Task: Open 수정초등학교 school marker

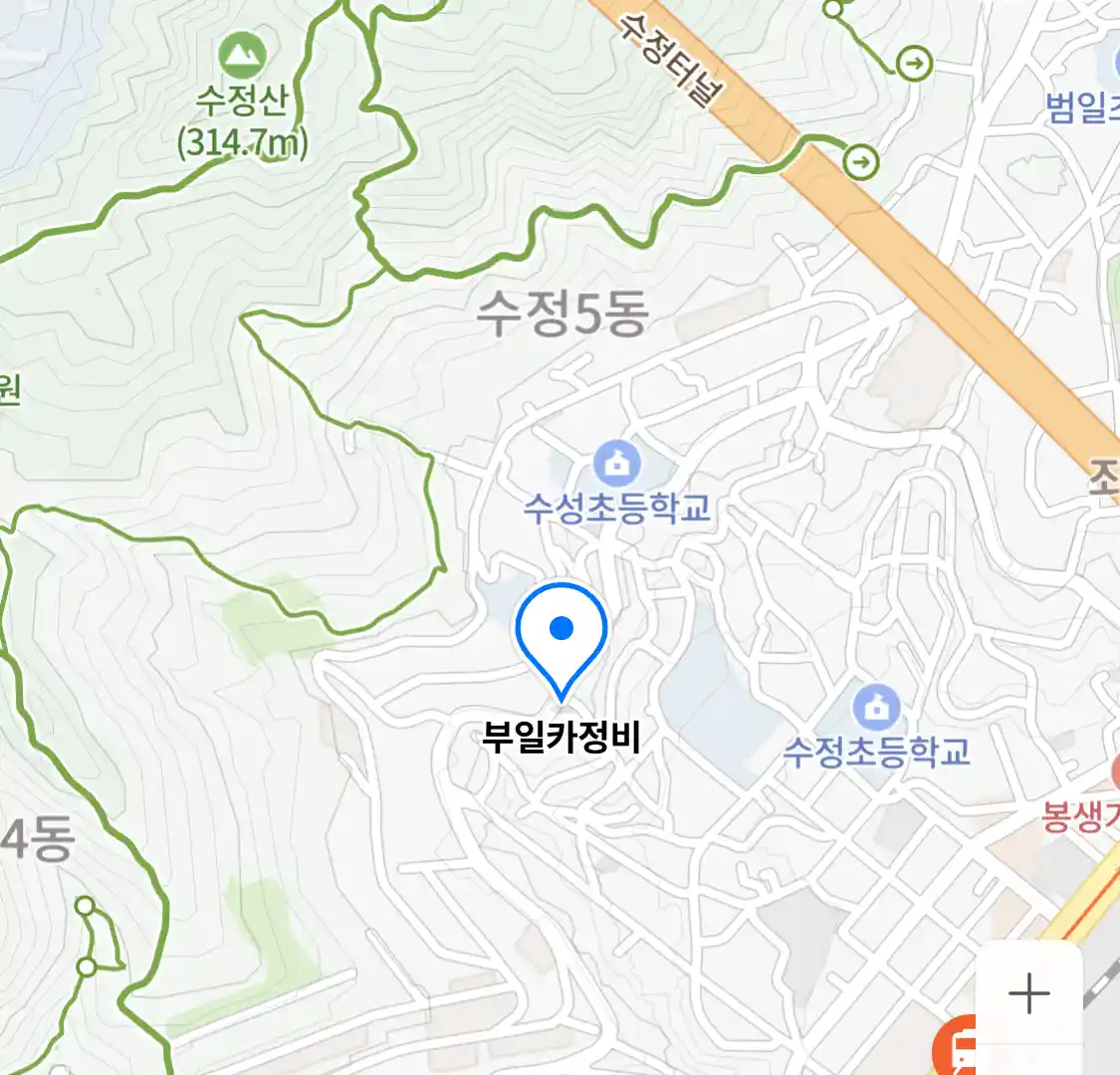Action: point(875,709)
